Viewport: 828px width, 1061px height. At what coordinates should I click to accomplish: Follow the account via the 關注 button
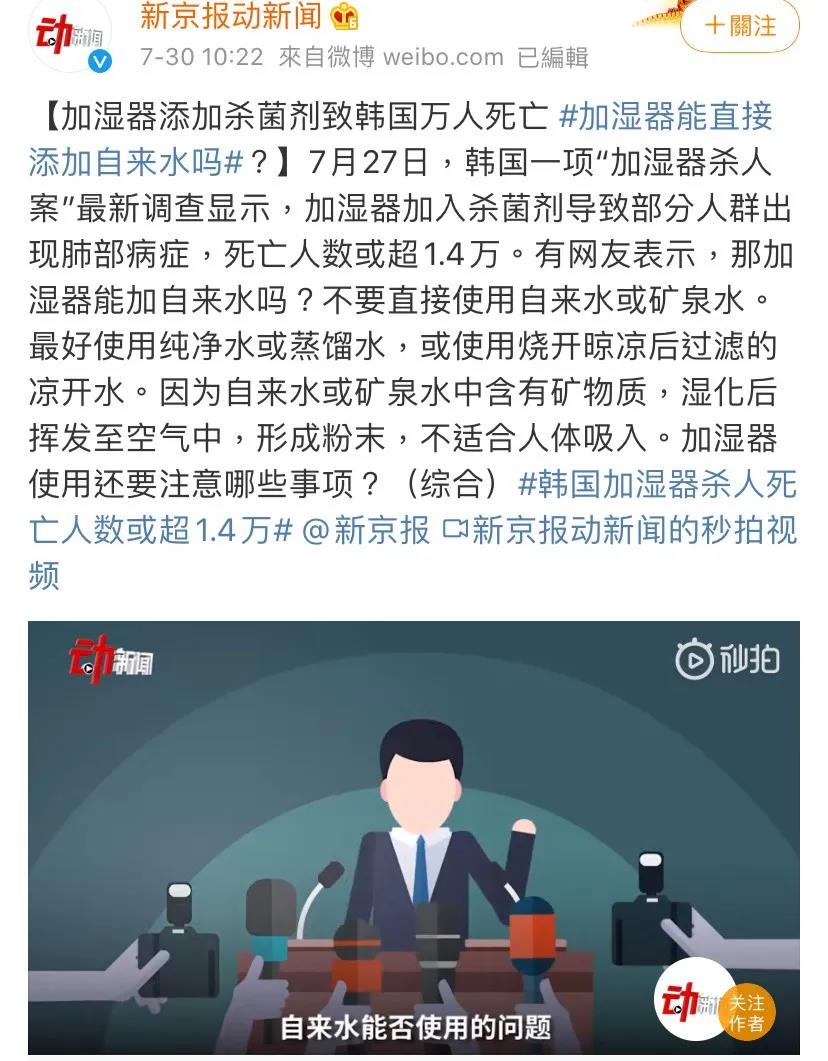coord(740,30)
